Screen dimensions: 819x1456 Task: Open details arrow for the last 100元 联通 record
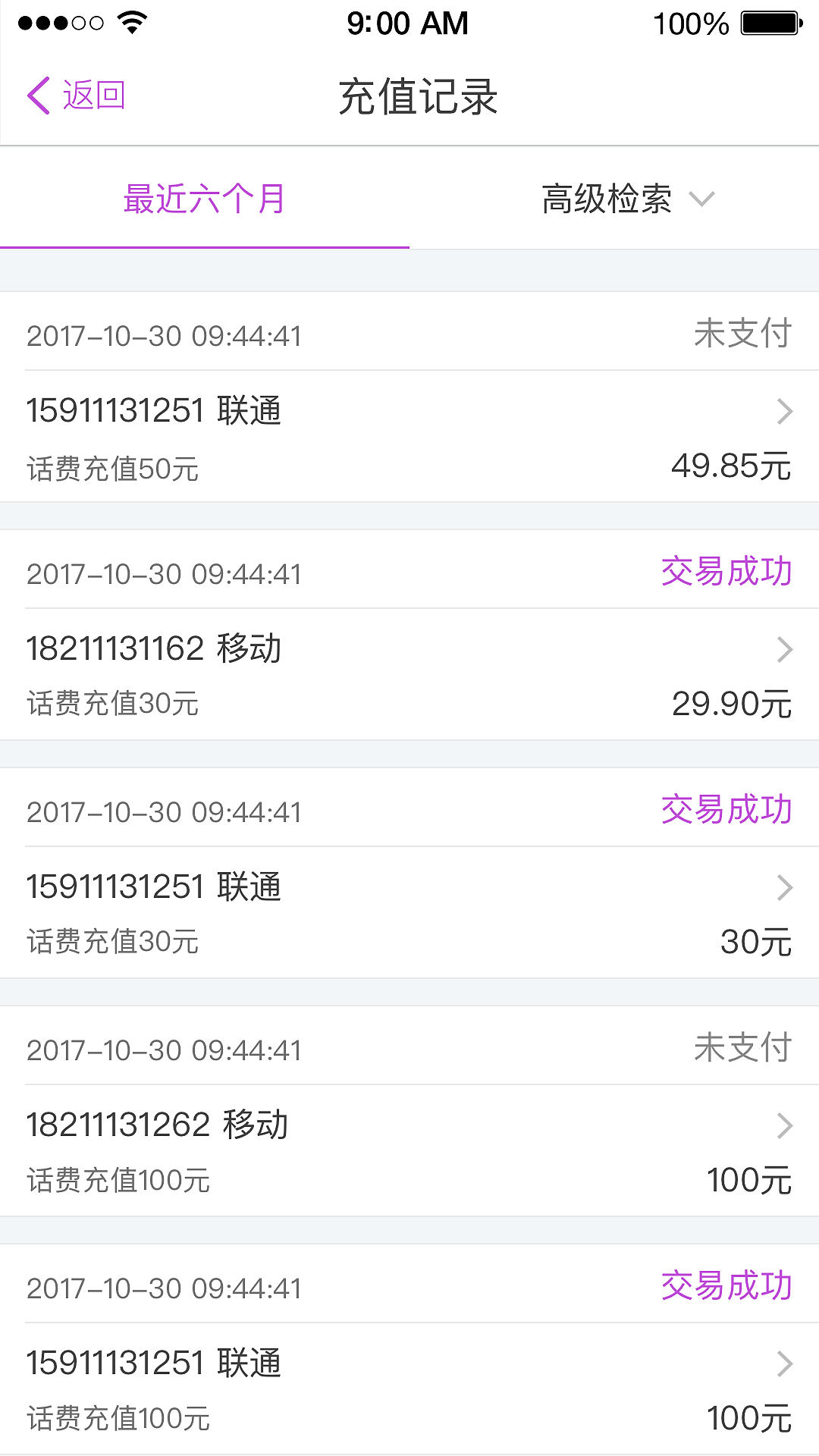pos(785,1363)
